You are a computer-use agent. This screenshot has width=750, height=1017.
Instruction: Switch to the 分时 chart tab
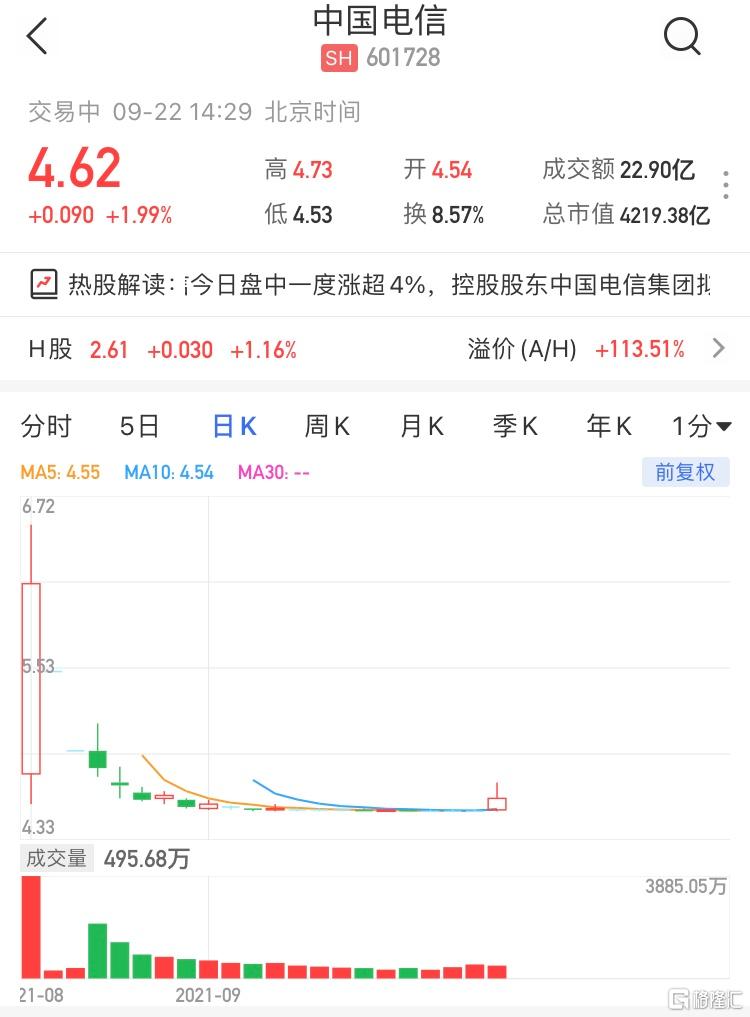[46, 427]
